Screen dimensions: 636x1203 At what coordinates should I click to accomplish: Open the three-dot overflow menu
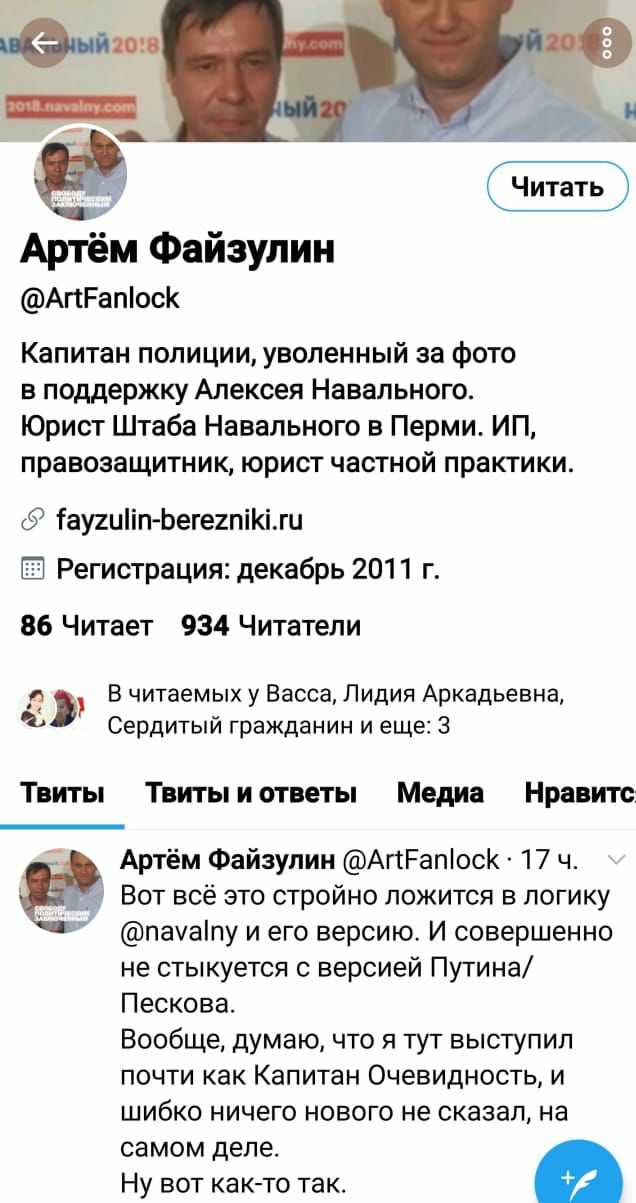(x=607, y=42)
